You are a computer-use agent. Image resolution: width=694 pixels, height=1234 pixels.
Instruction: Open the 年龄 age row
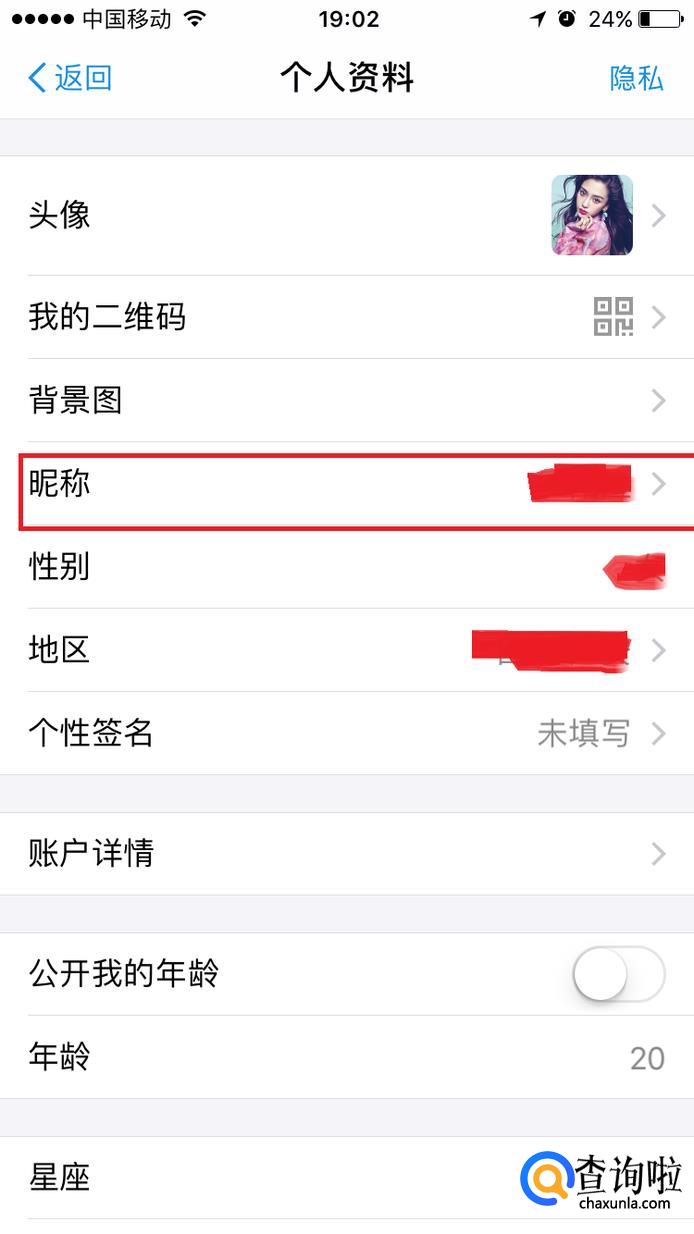346,1056
